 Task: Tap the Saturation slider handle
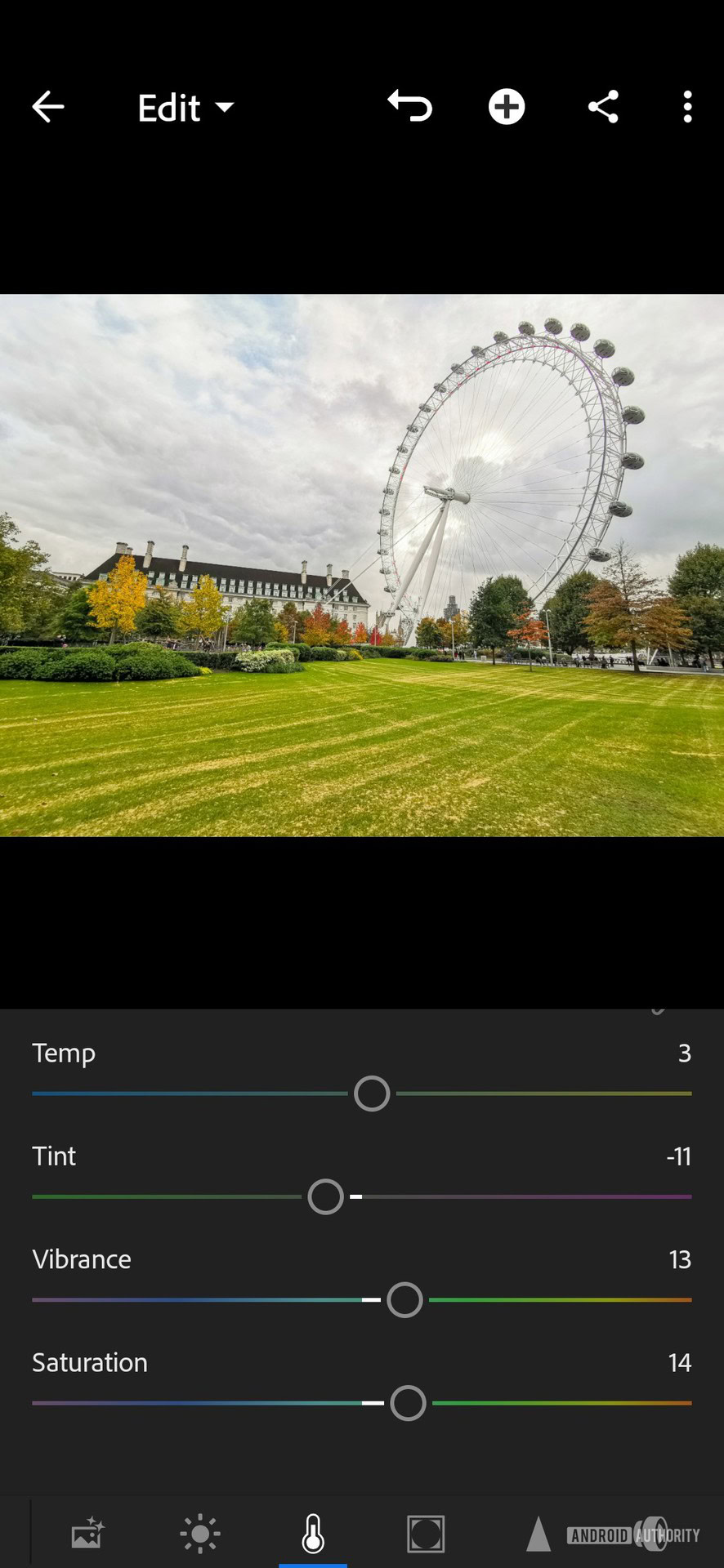coord(408,1403)
